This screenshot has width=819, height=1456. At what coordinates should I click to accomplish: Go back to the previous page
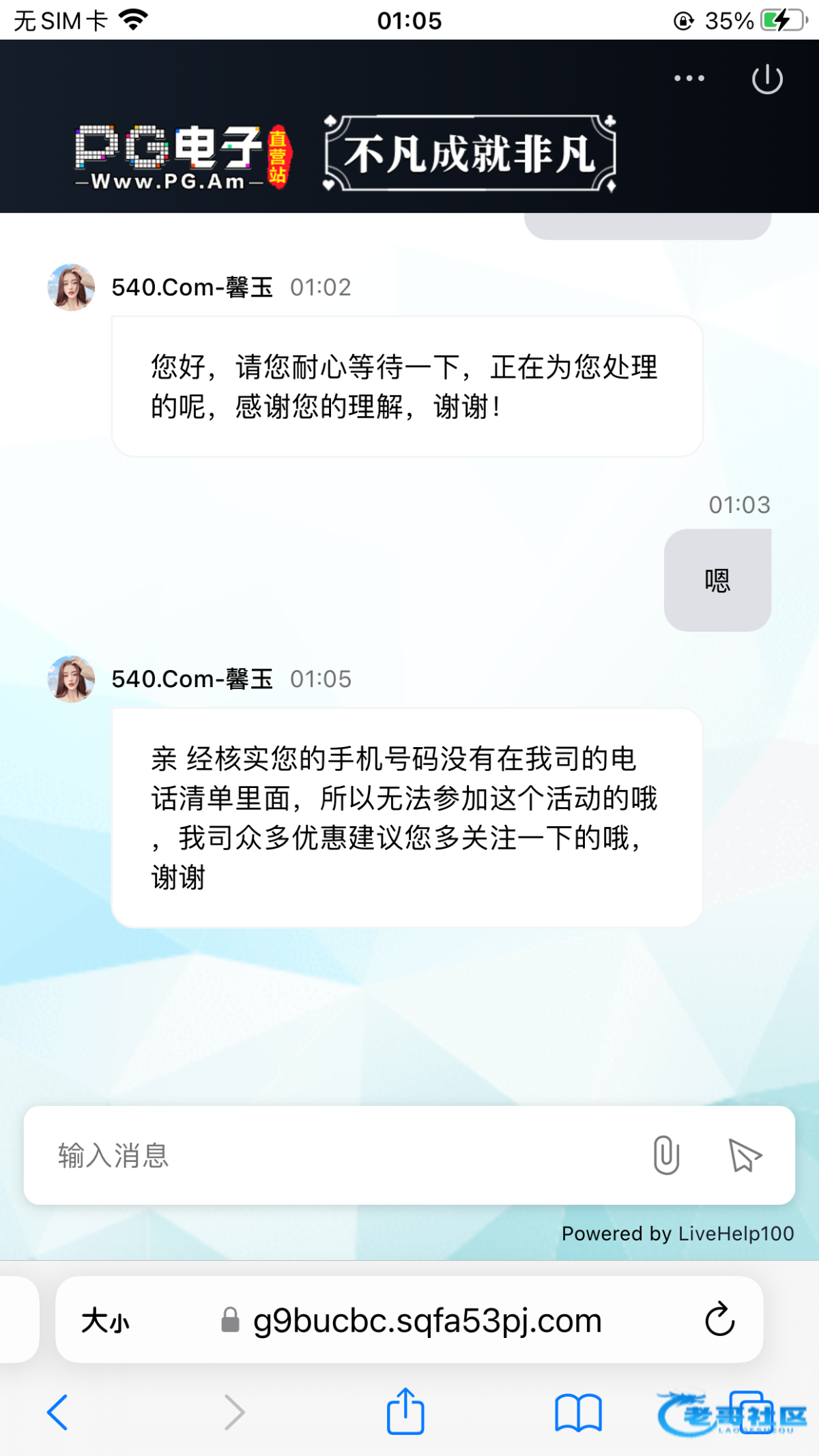tap(58, 1412)
